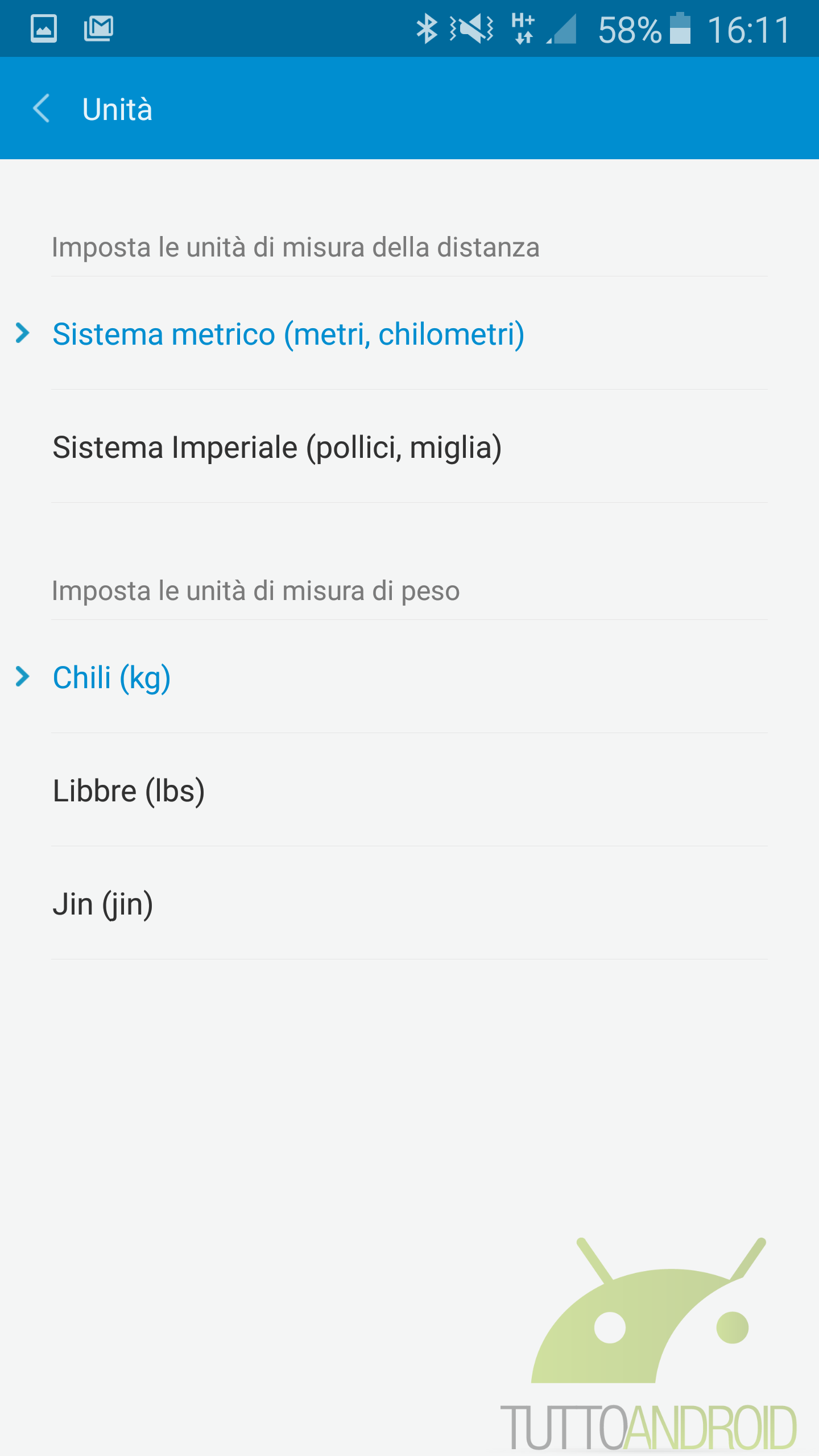The image size is (819, 1456).
Task: Go back from the Unità screen
Action: [42, 108]
